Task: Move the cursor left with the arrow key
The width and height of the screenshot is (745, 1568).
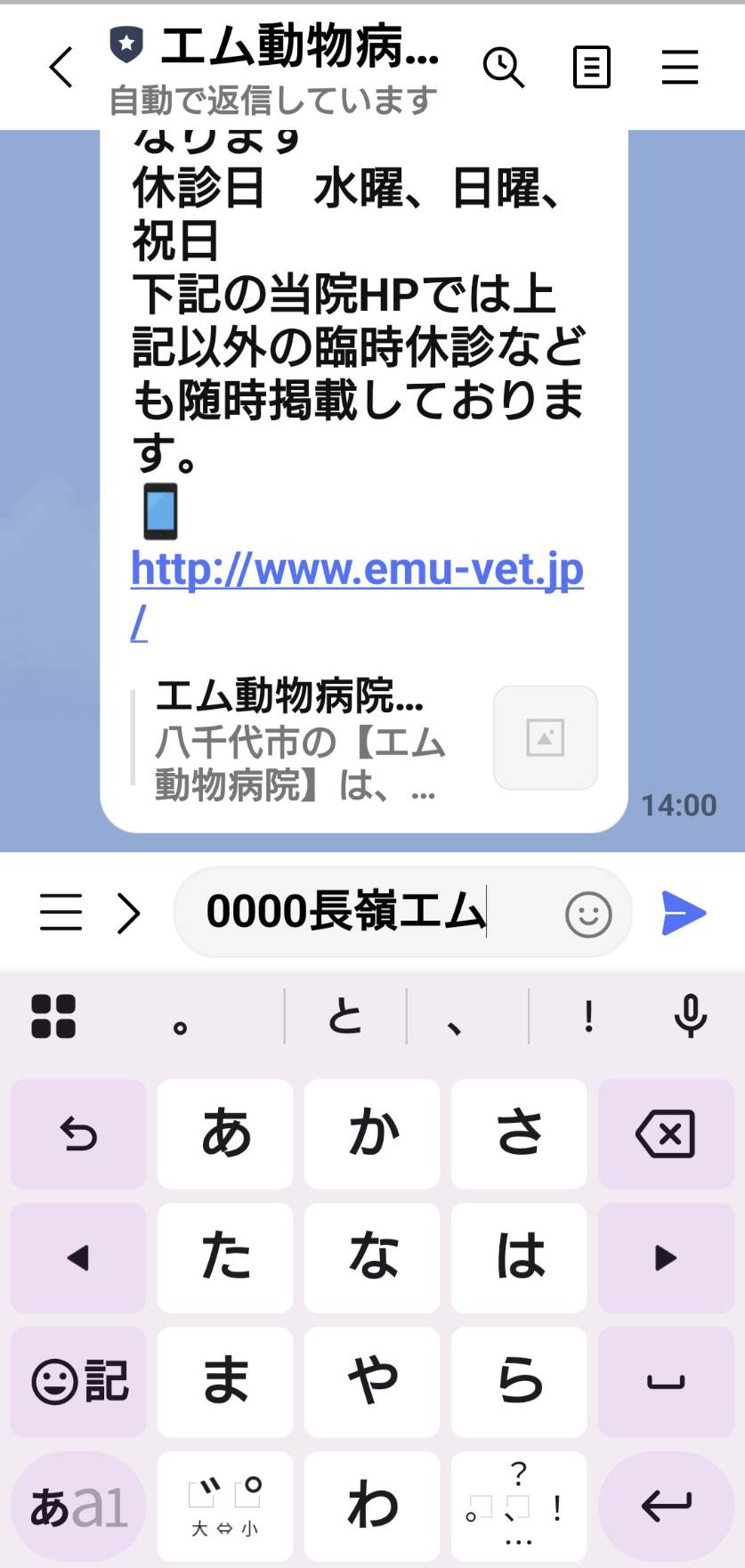Action: tap(78, 1258)
